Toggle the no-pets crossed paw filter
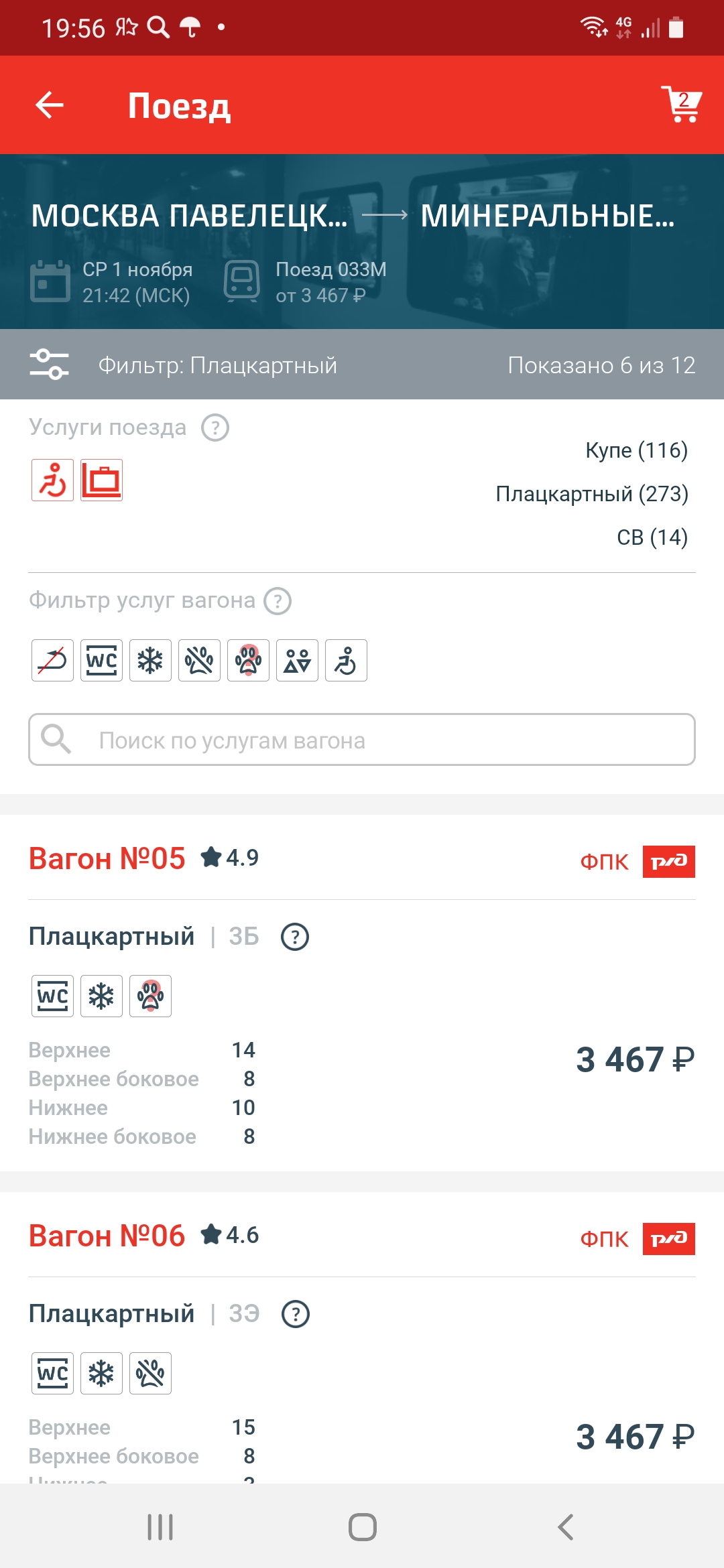724x1568 pixels. point(199,661)
